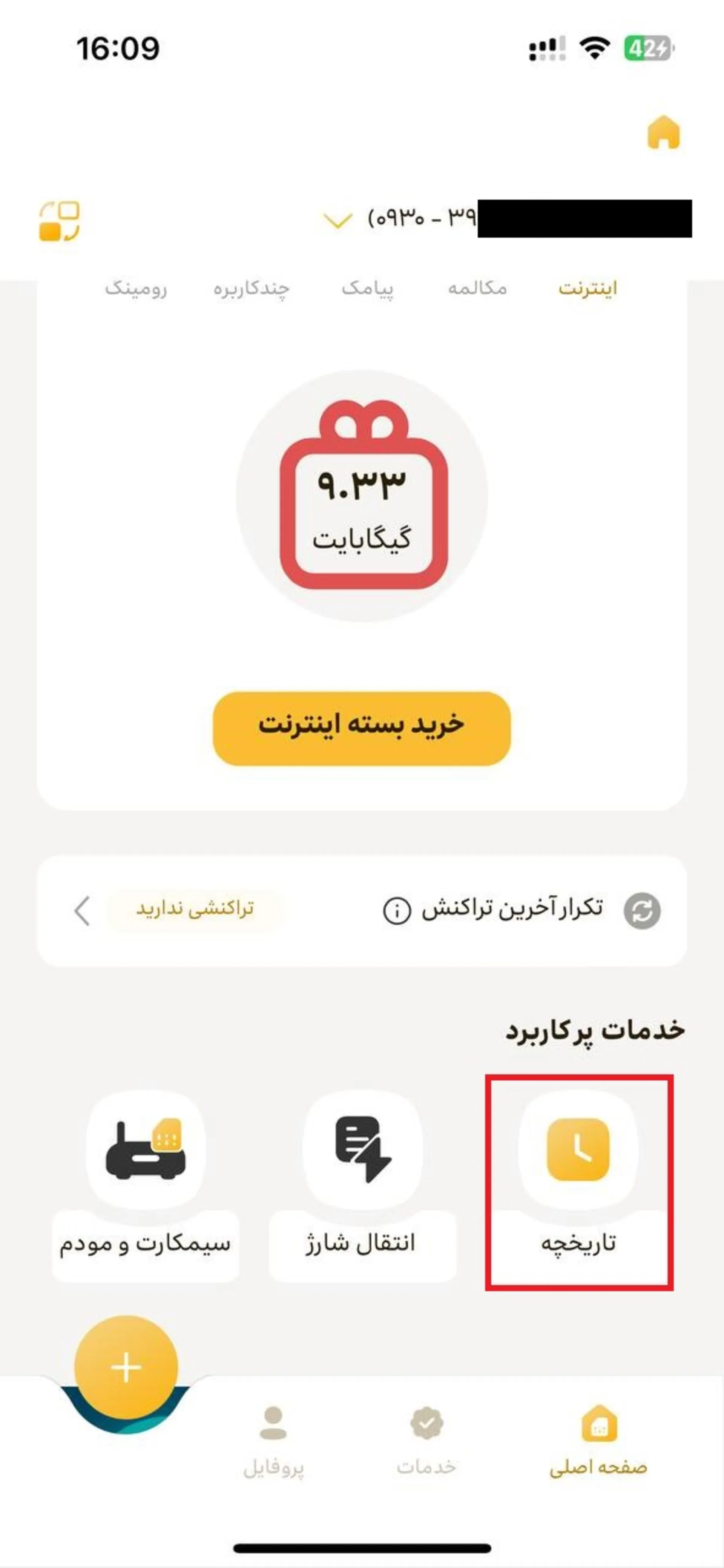Switch to the پیامک tab

point(367,288)
